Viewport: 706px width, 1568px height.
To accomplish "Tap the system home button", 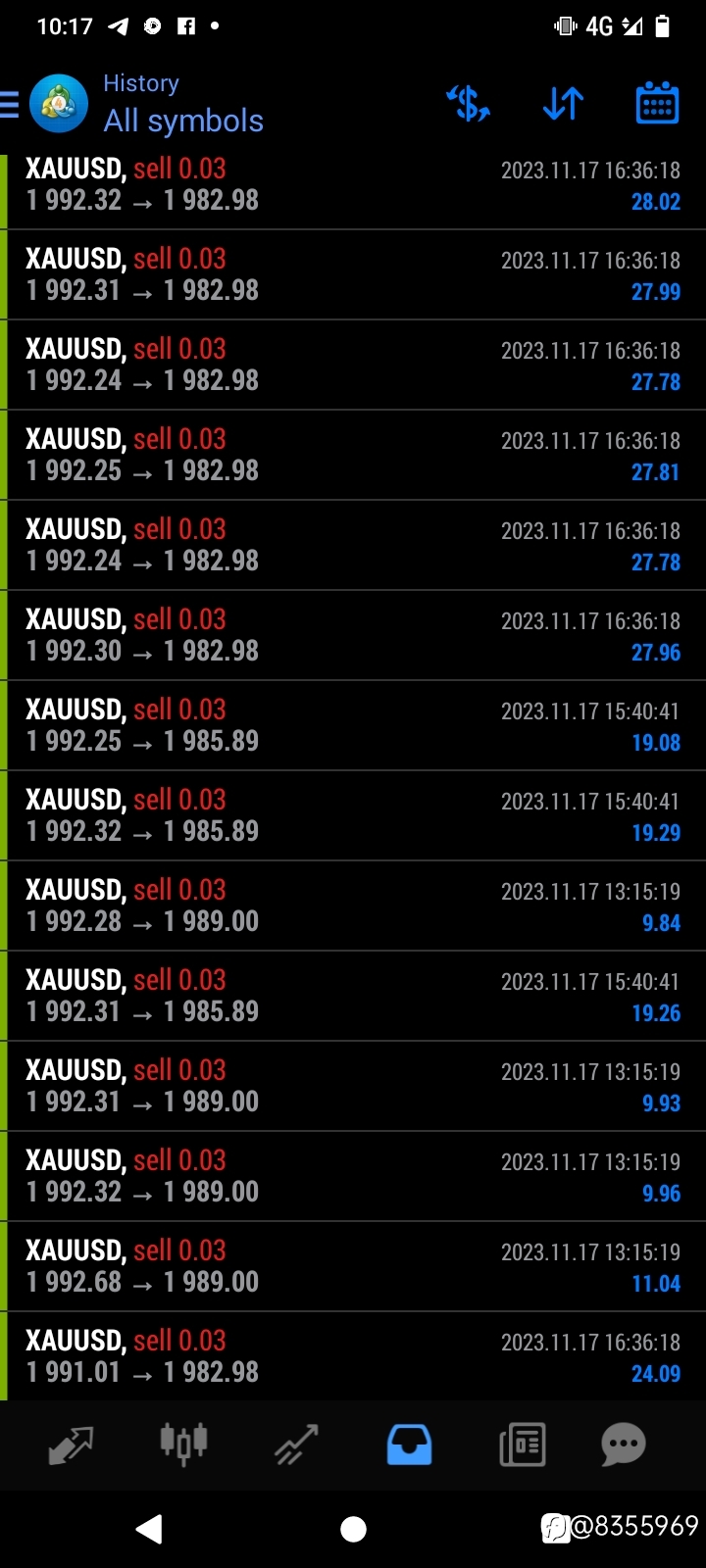I will [x=353, y=1529].
